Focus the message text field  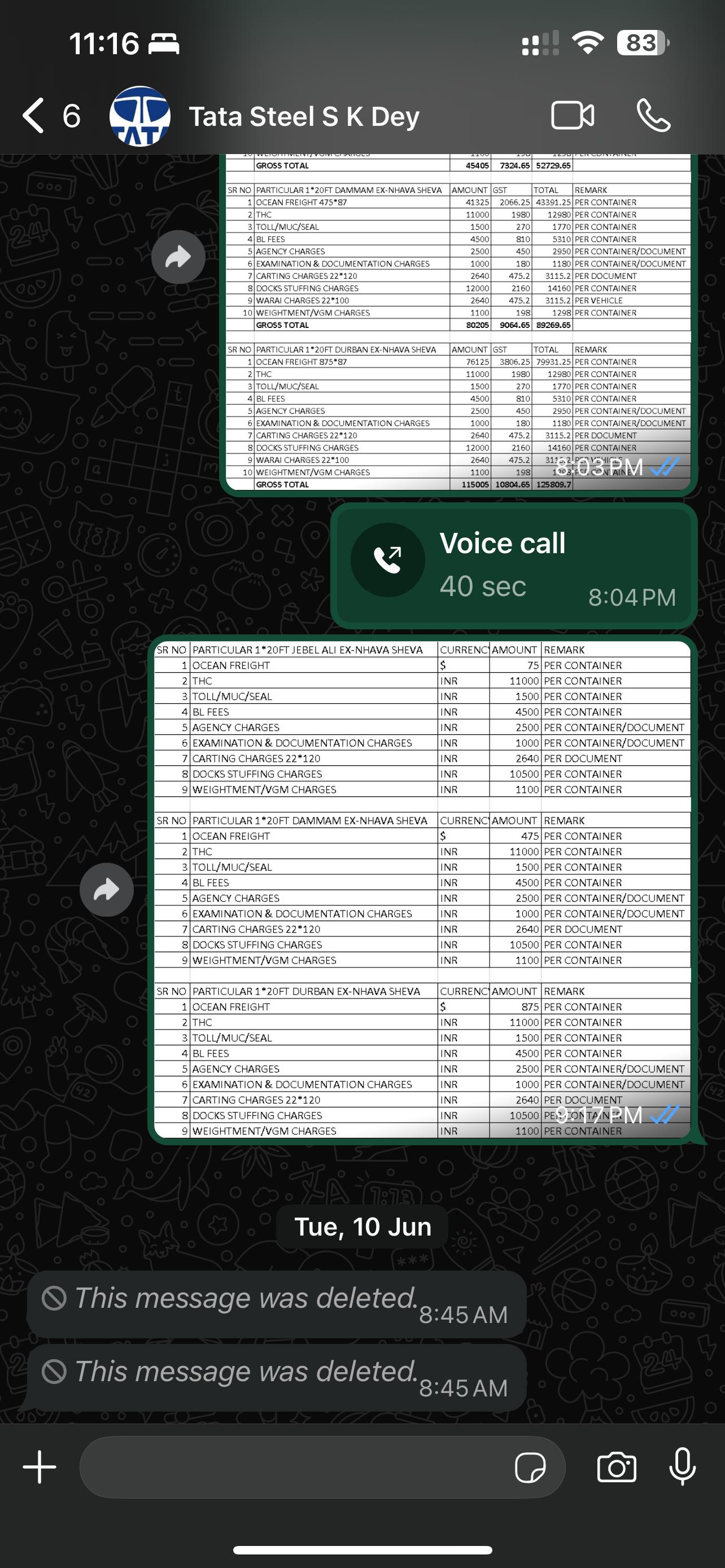point(292,1468)
